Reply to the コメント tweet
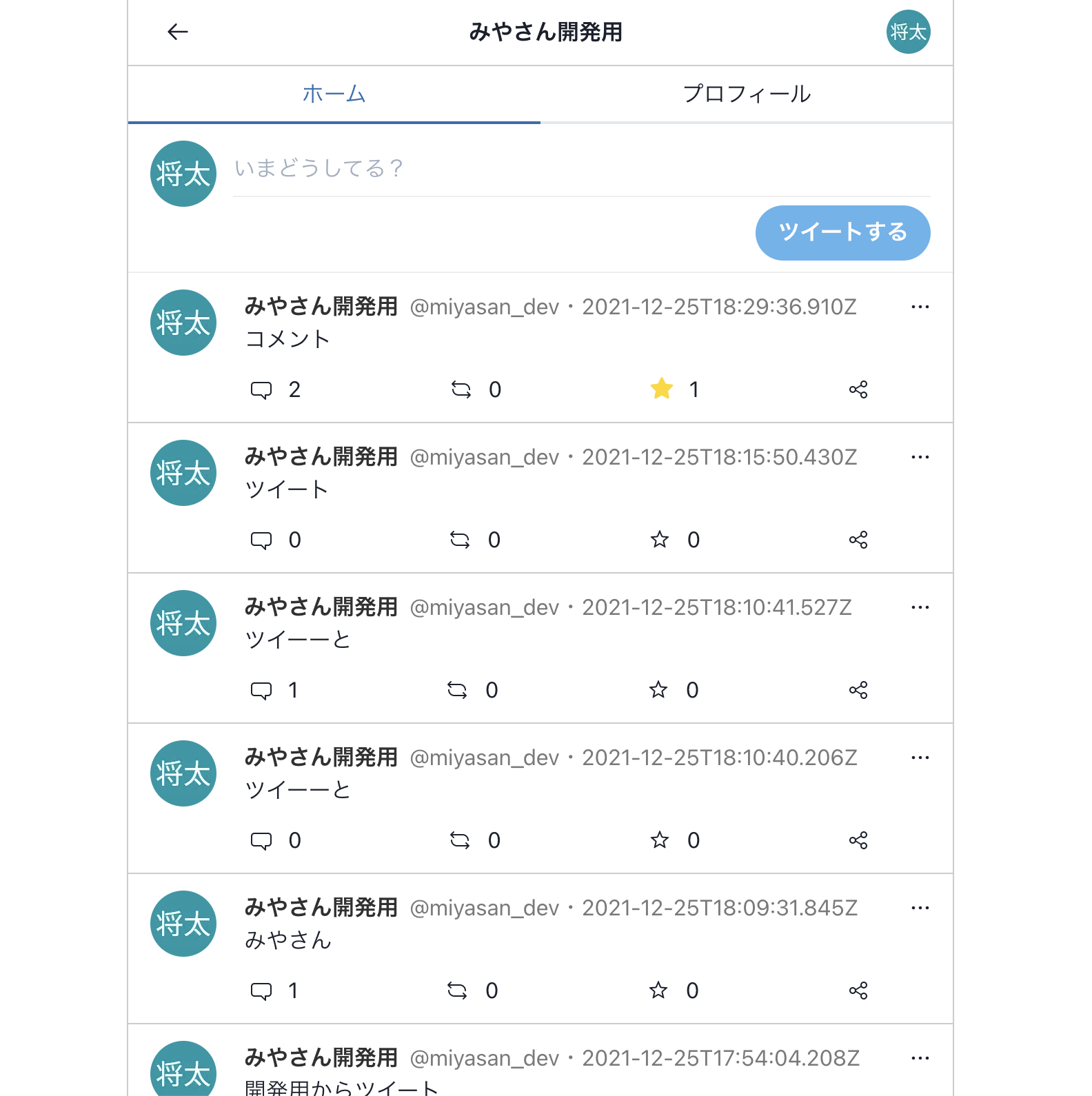 click(261, 390)
